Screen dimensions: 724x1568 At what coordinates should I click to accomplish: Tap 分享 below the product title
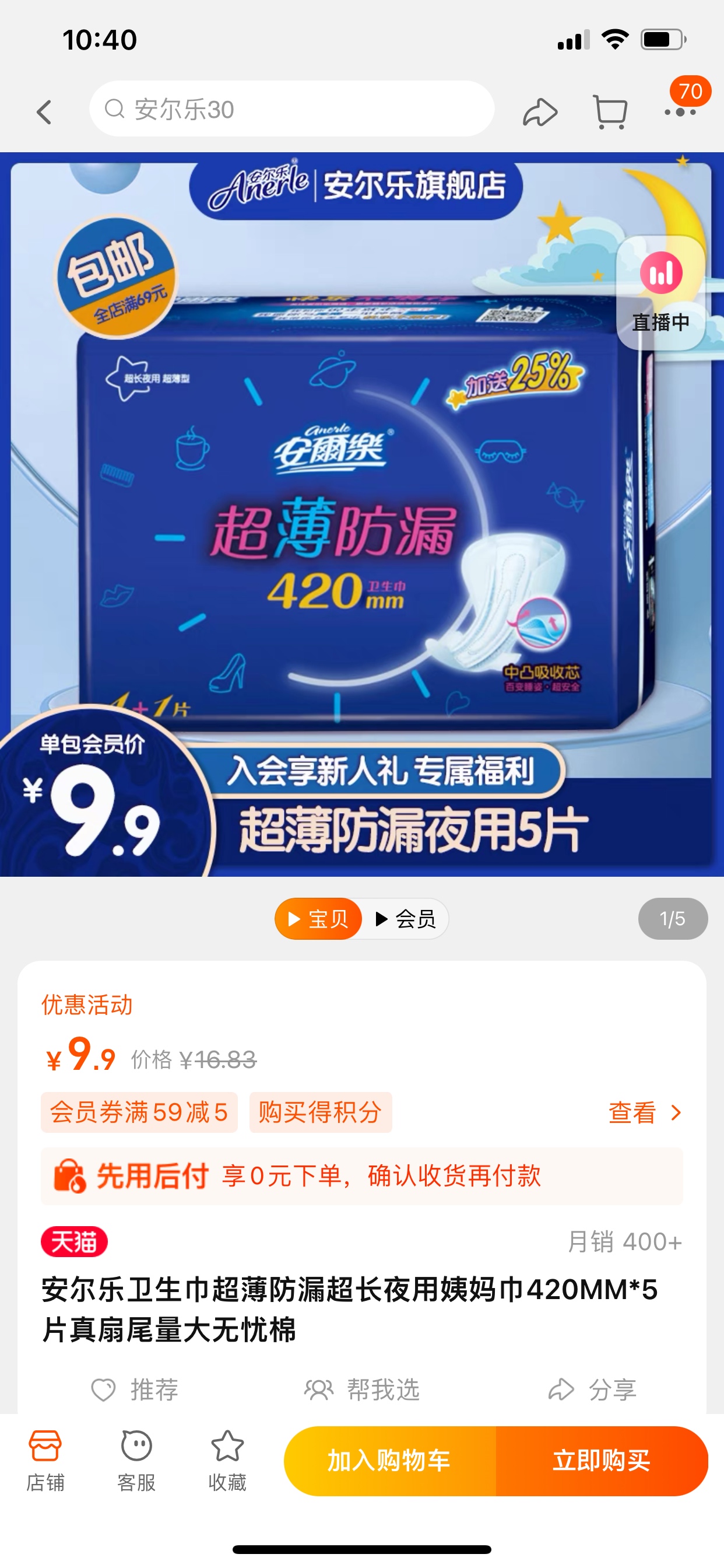point(593,1389)
